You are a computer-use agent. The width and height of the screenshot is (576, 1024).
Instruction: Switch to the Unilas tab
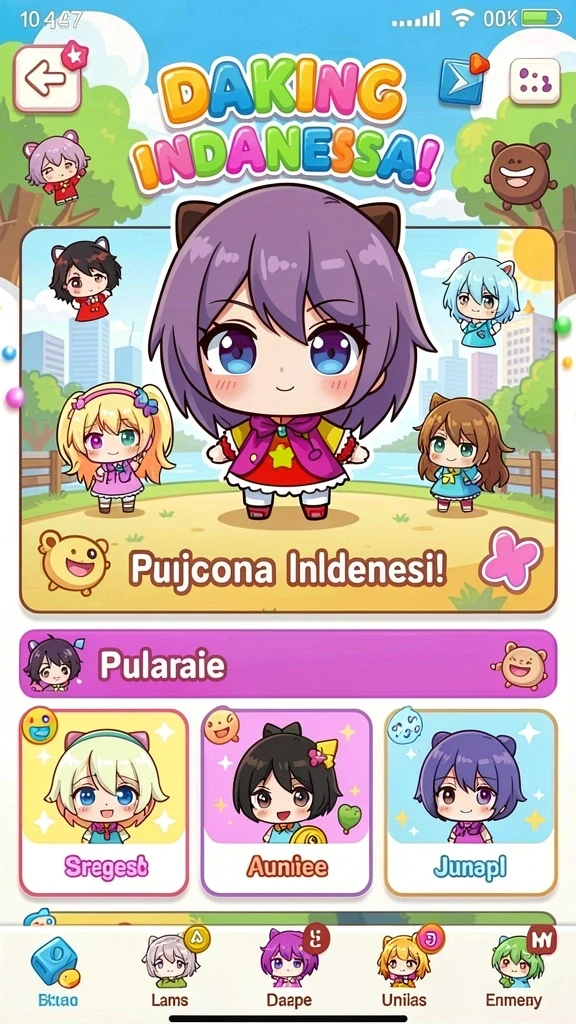[x=405, y=972]
